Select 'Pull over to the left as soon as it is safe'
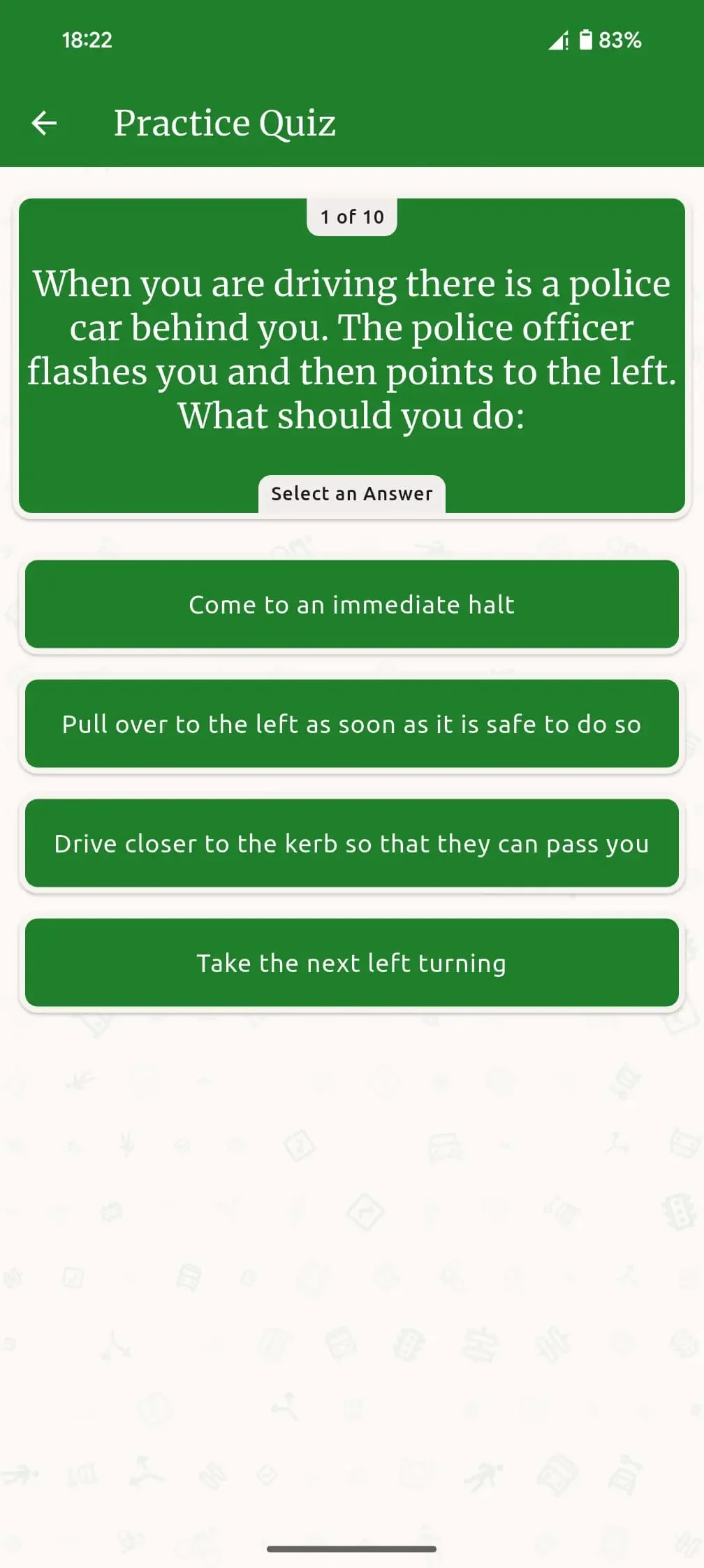Image resolution: width=704 pixels, height=1568 pixels. 351,724
